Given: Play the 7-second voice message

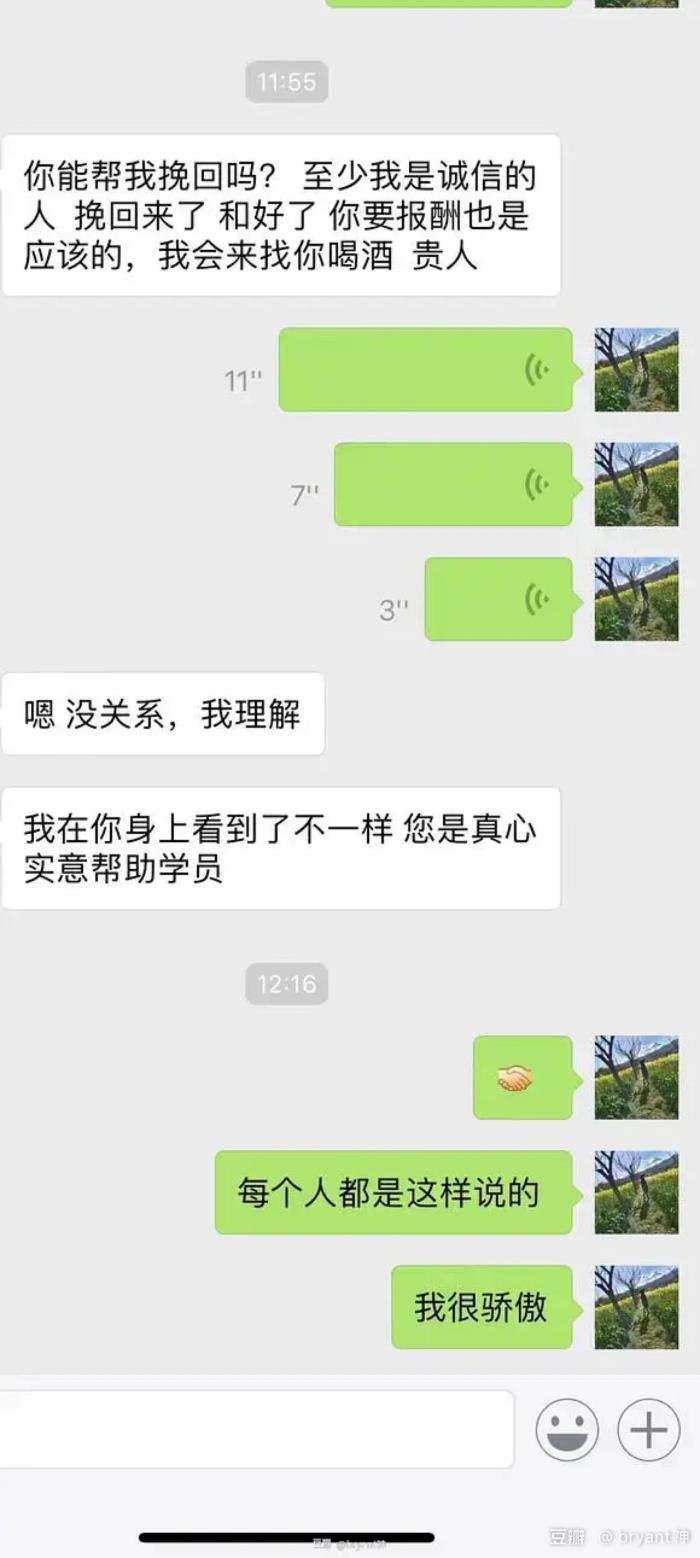Looking at the screenshot, I should coord(452,485).
